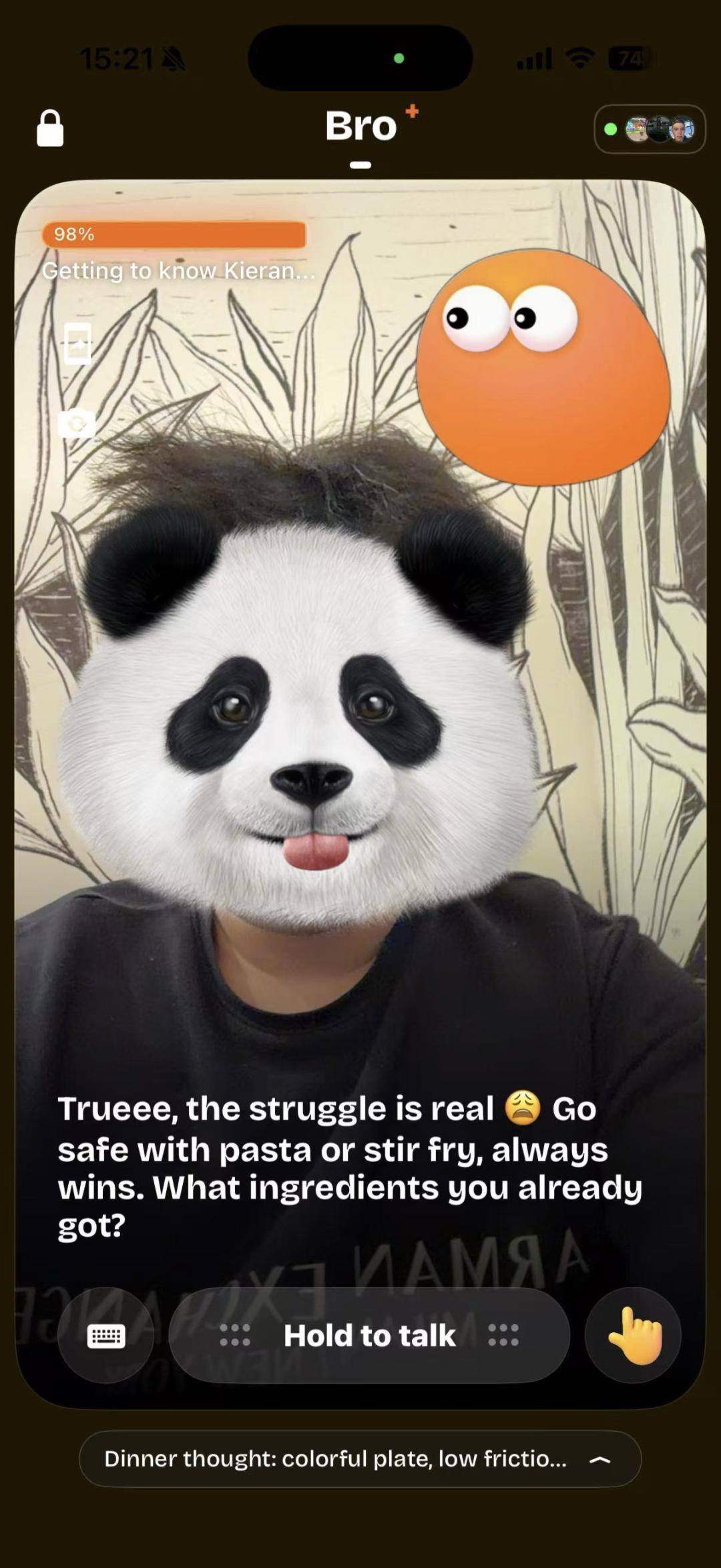Viewport: 721px width, 1568px height.
Task: Expand the Dinner thought note
Action: pos(360,1459)
